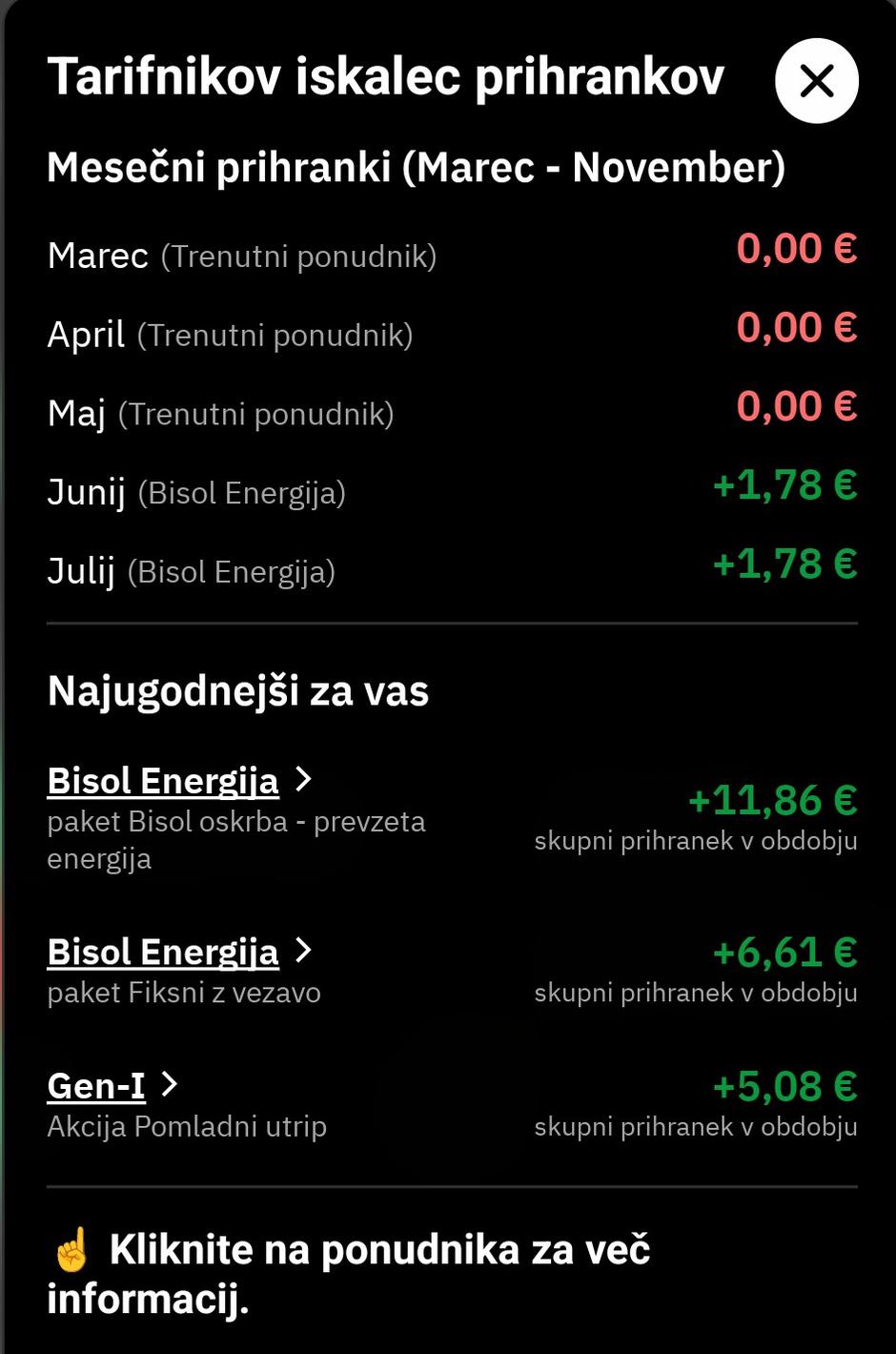Open Bisol Energija paket Fiksni z vezavo
896x1354 pixels.
click(163, 952)
